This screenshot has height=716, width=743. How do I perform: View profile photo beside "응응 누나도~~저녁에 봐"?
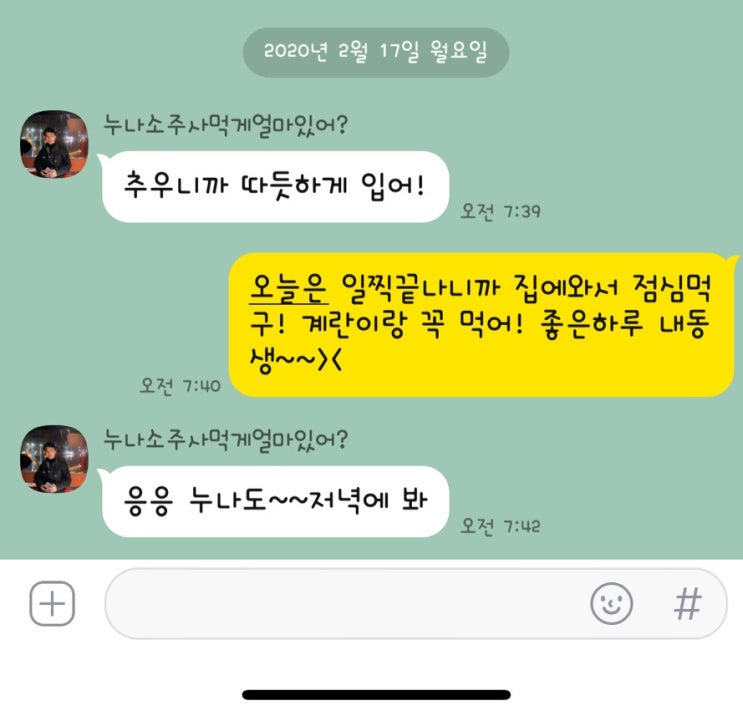pyautogui.click(x=47, y=459)
